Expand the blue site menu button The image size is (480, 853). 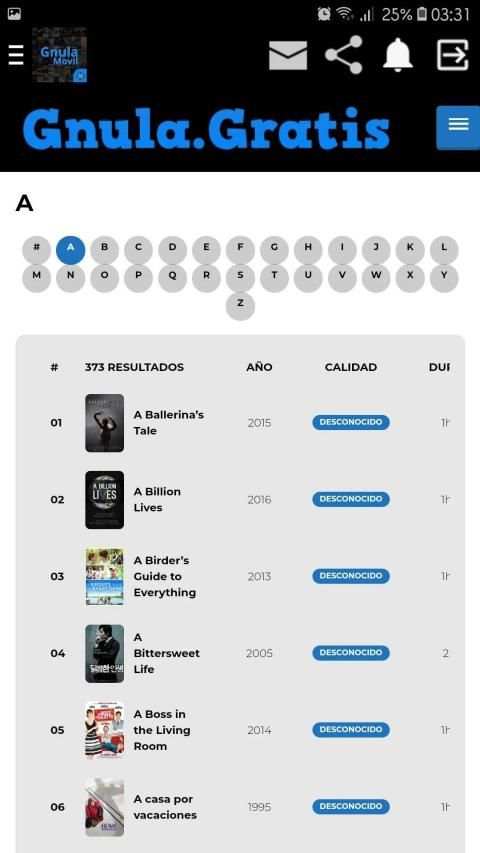point(458,128)
